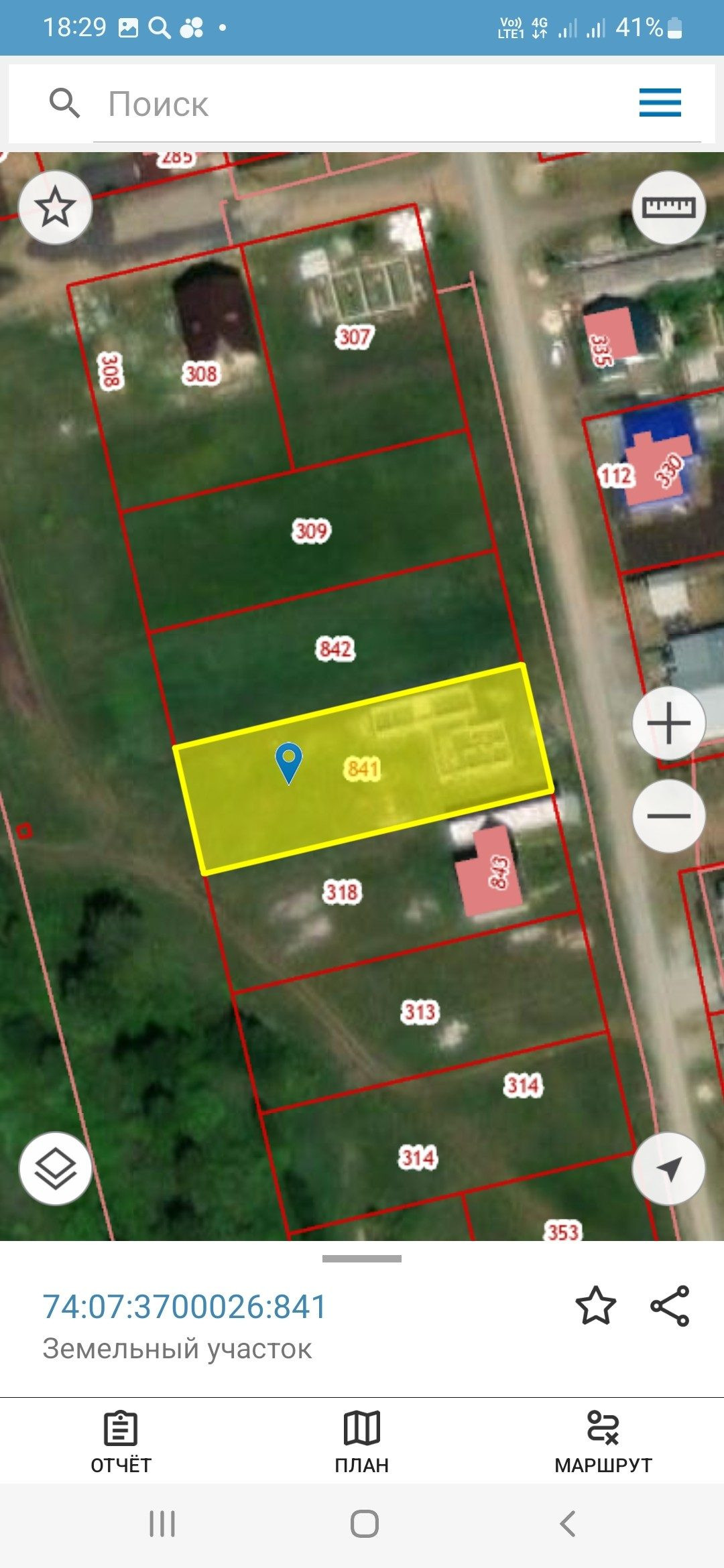Zoom in on the map

(x=668, y=724)
